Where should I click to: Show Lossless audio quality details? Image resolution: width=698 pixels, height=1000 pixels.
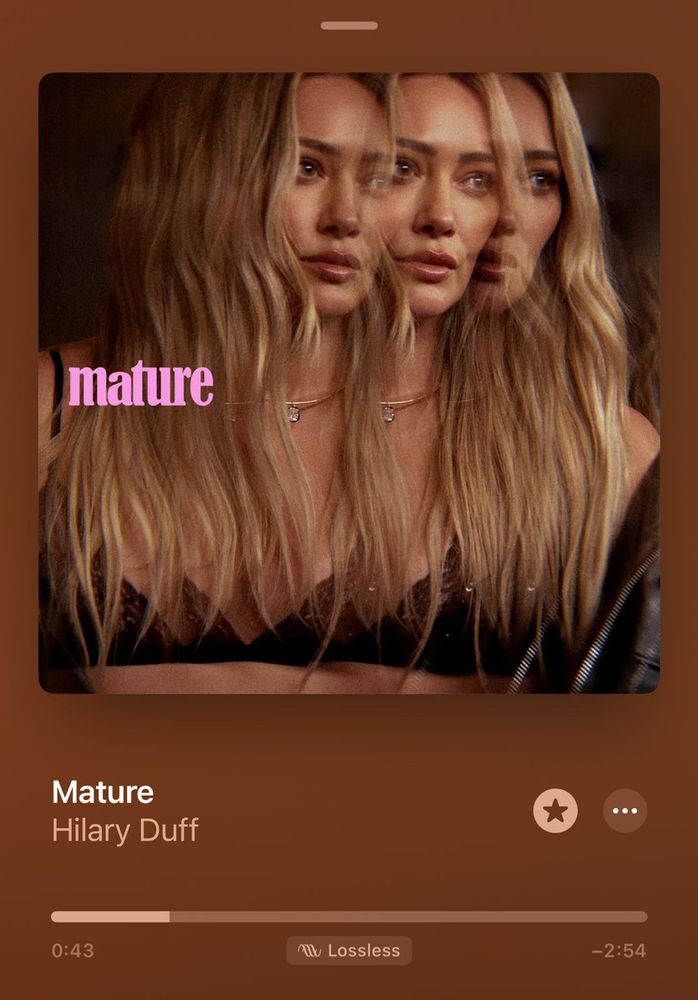pyautogui.click(x=349, y=950)
